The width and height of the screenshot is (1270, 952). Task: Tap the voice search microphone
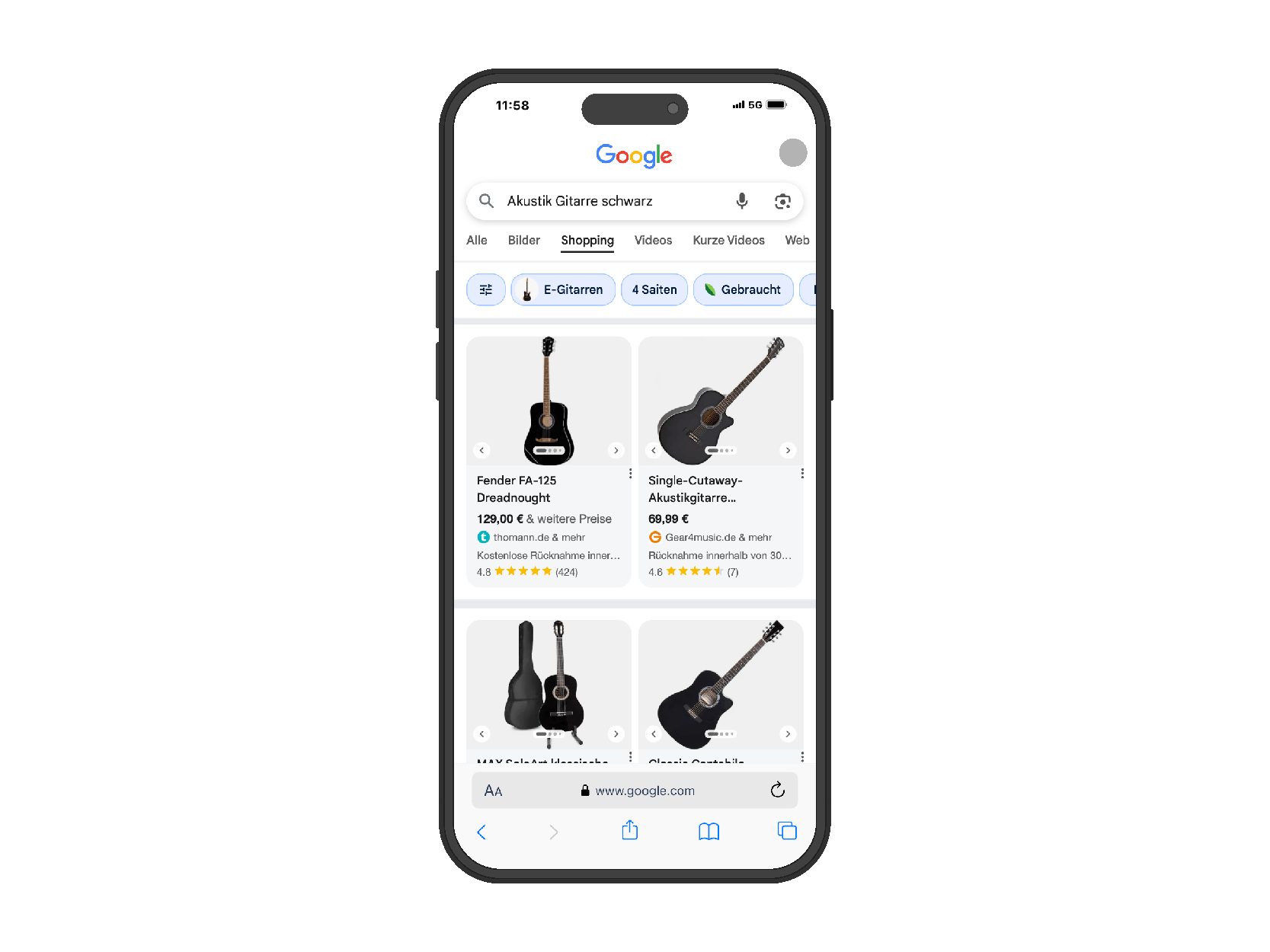(x=741, y=201)
